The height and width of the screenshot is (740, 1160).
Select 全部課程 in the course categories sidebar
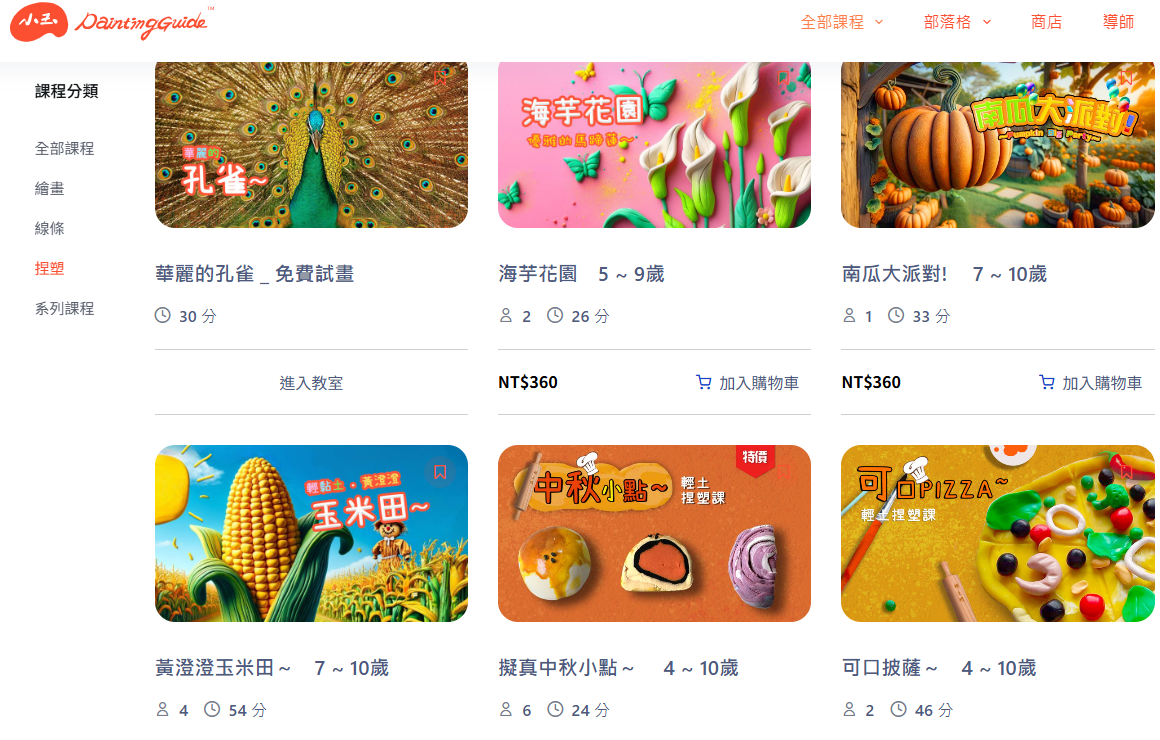(x=65, y=148)
